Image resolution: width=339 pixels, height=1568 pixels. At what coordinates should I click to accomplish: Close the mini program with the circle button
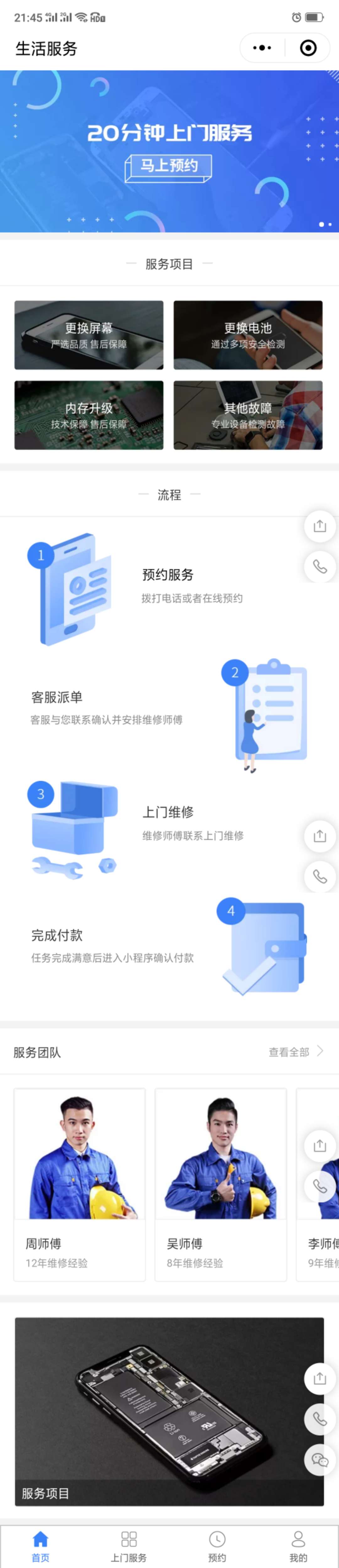click(x=308, y=48)
